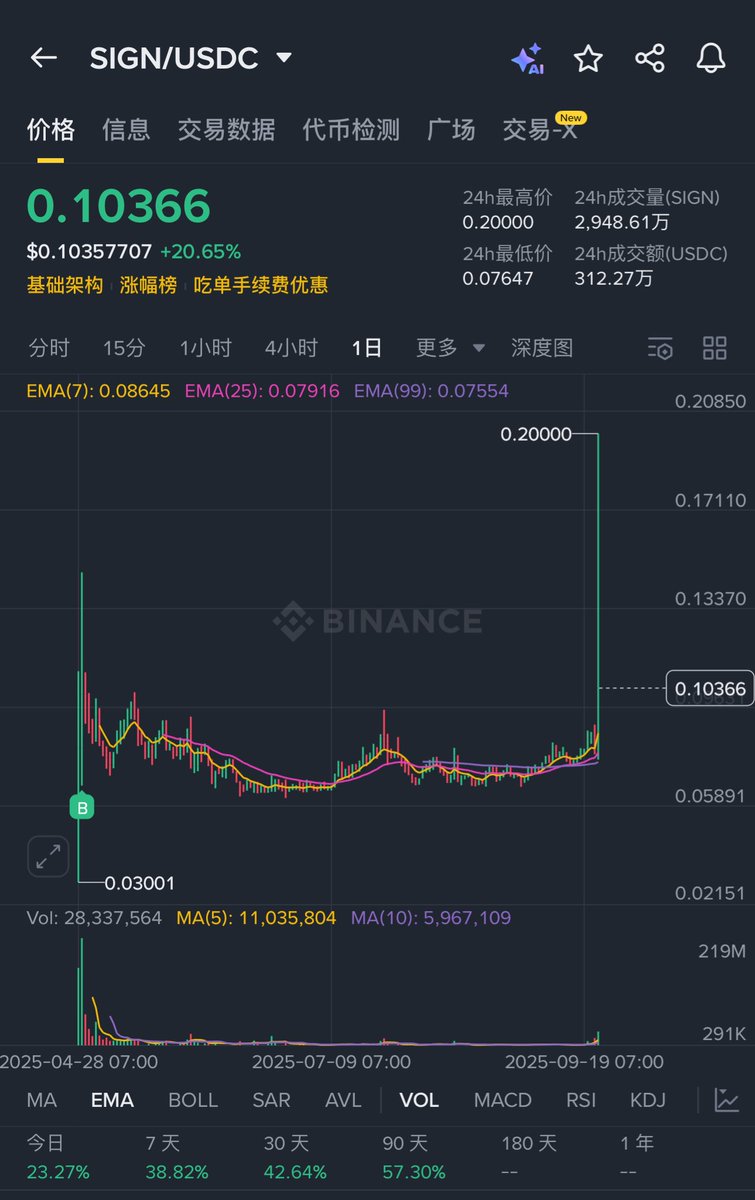Expand chart to fullscreen
This screenshot has height=1200, width=755.
click(x=47, y=857)
